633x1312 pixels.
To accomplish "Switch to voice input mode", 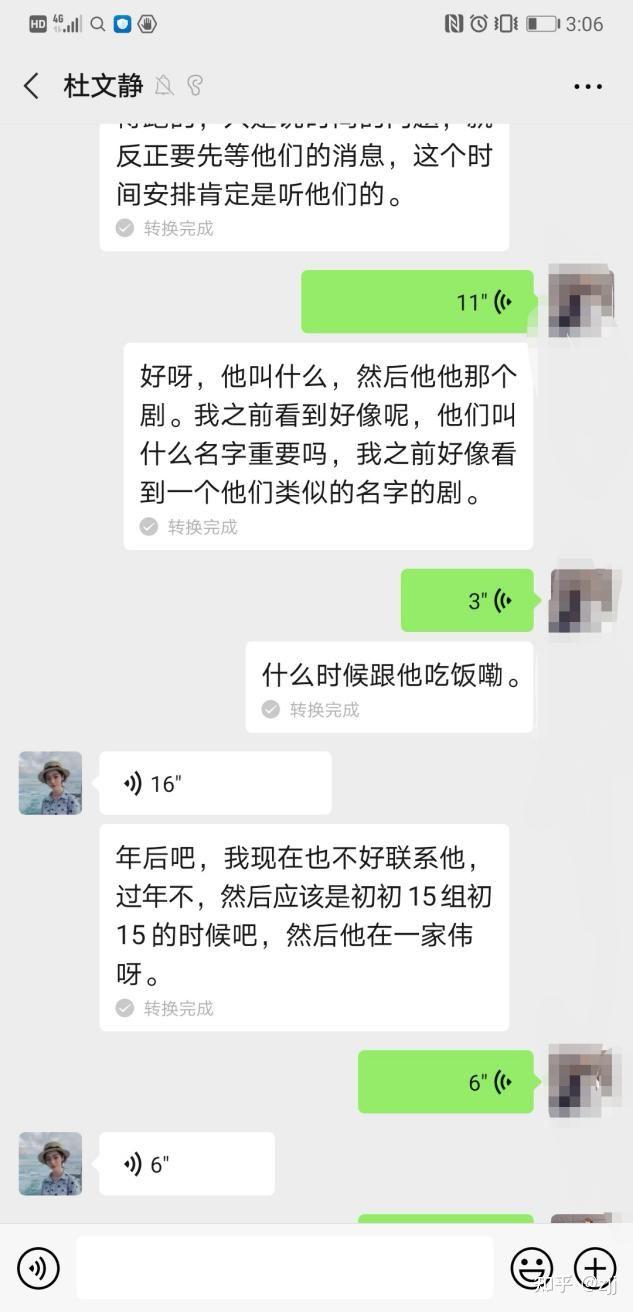I will coord(39,1269).
